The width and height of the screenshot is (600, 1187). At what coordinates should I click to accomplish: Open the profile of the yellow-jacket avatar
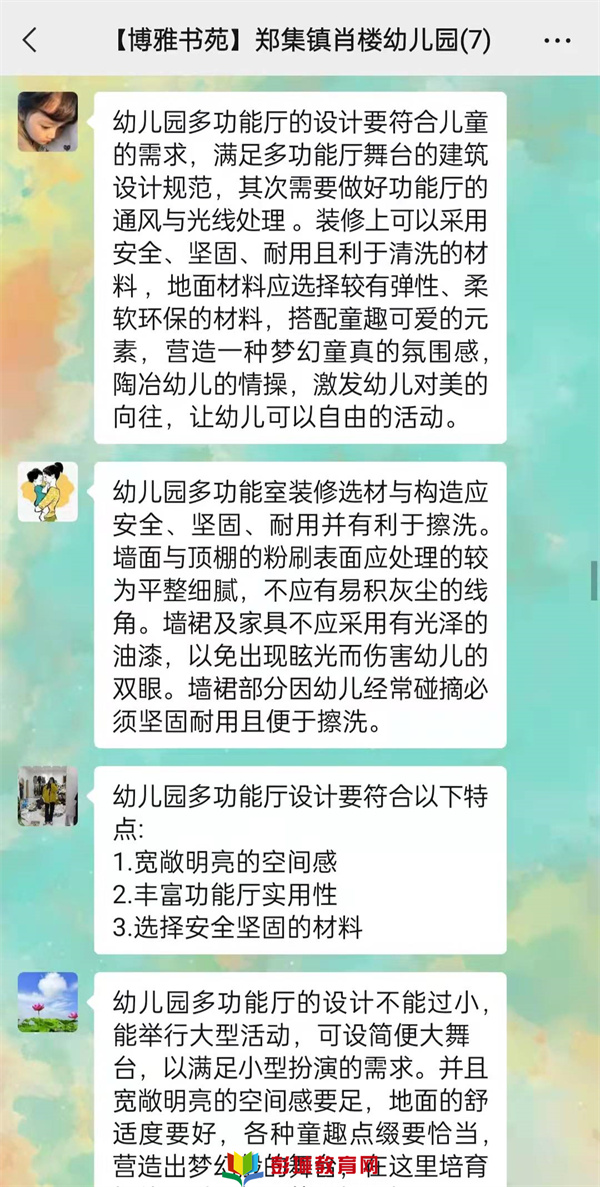(x=47, y=796)
